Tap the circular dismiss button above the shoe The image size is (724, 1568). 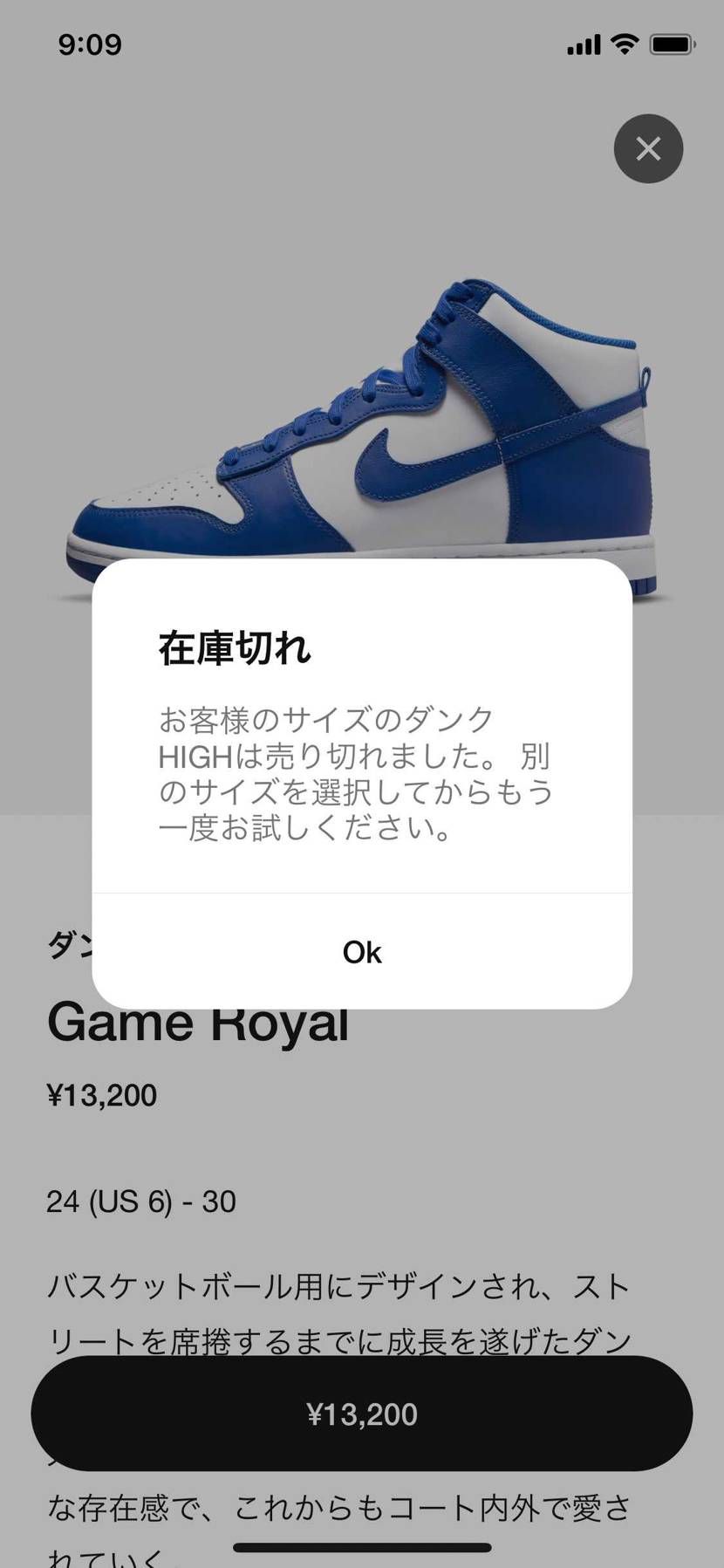(x=648, y=148)
